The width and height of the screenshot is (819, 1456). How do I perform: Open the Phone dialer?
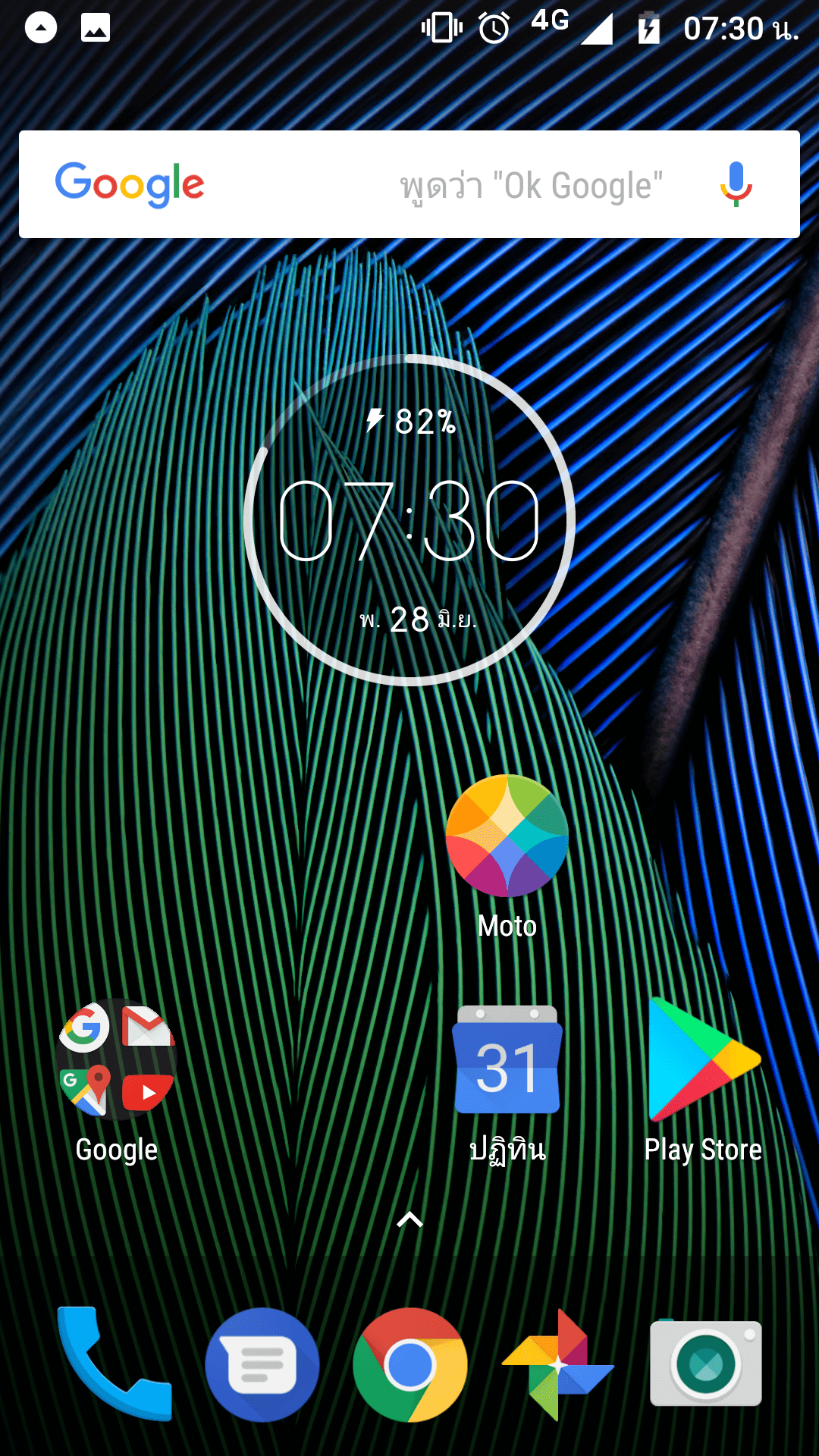coord(114,1363)
